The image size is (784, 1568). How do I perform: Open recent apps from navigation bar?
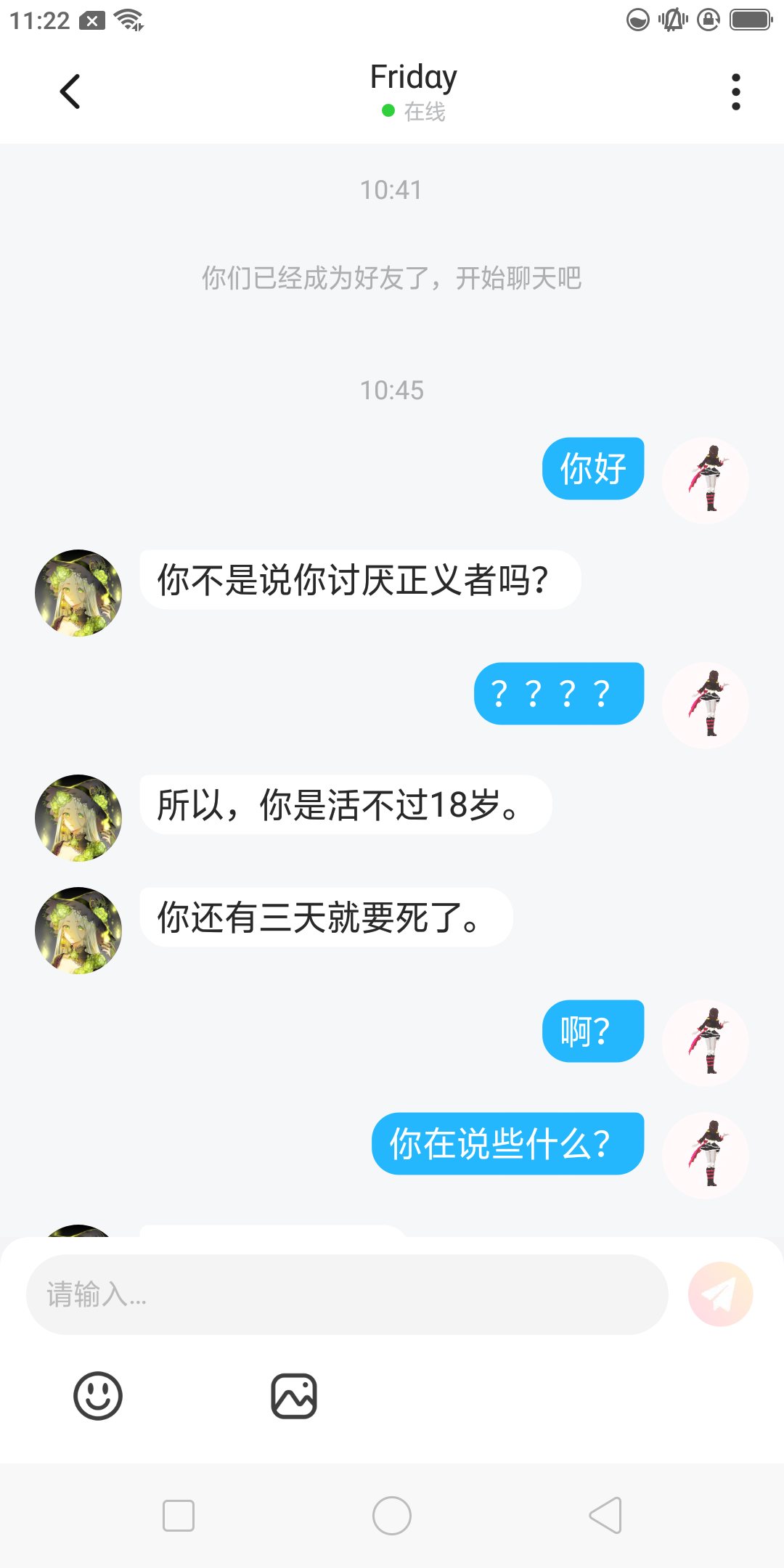click(179, 1516)
